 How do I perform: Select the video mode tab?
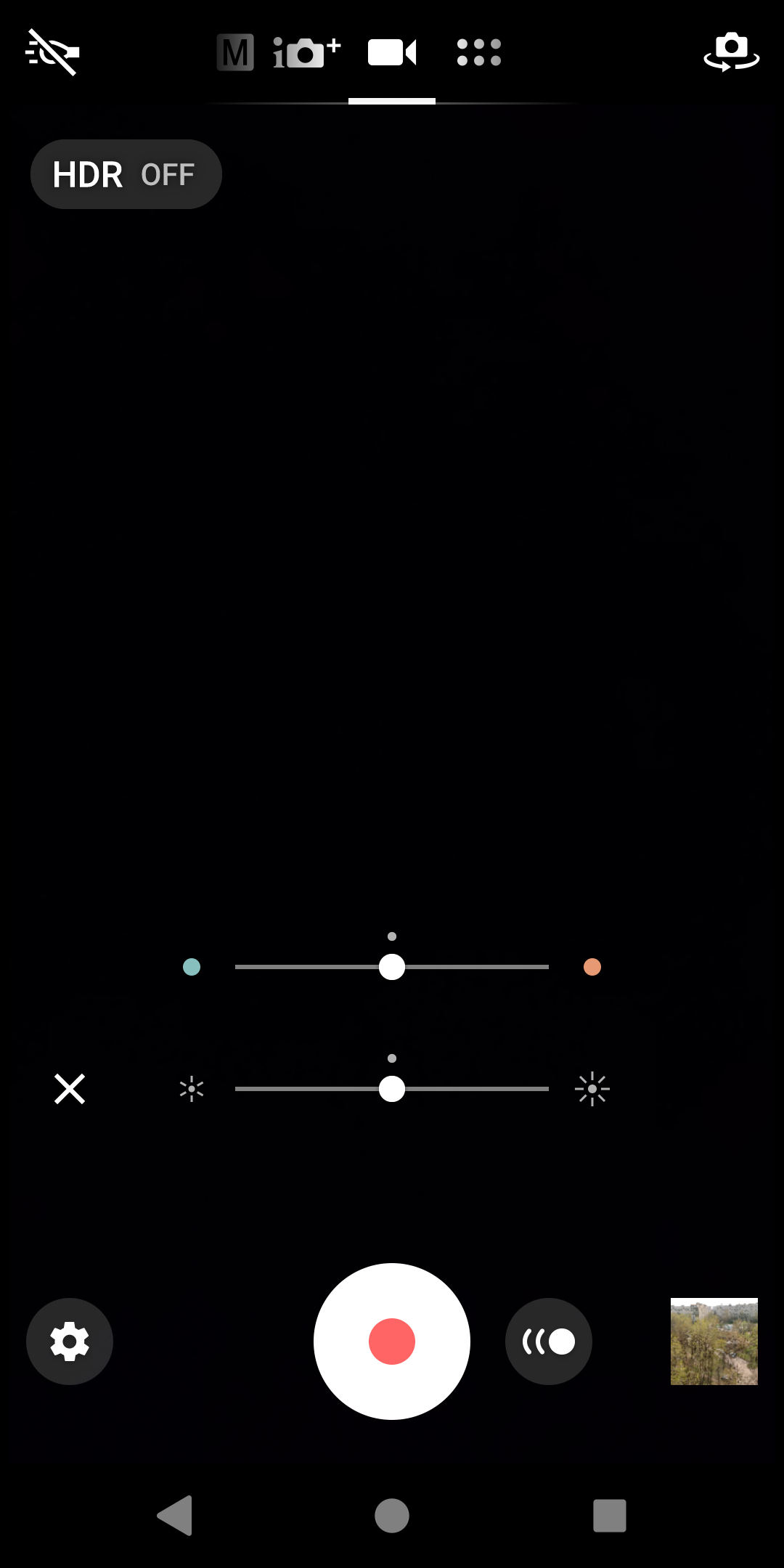click(x=392, y=52)
